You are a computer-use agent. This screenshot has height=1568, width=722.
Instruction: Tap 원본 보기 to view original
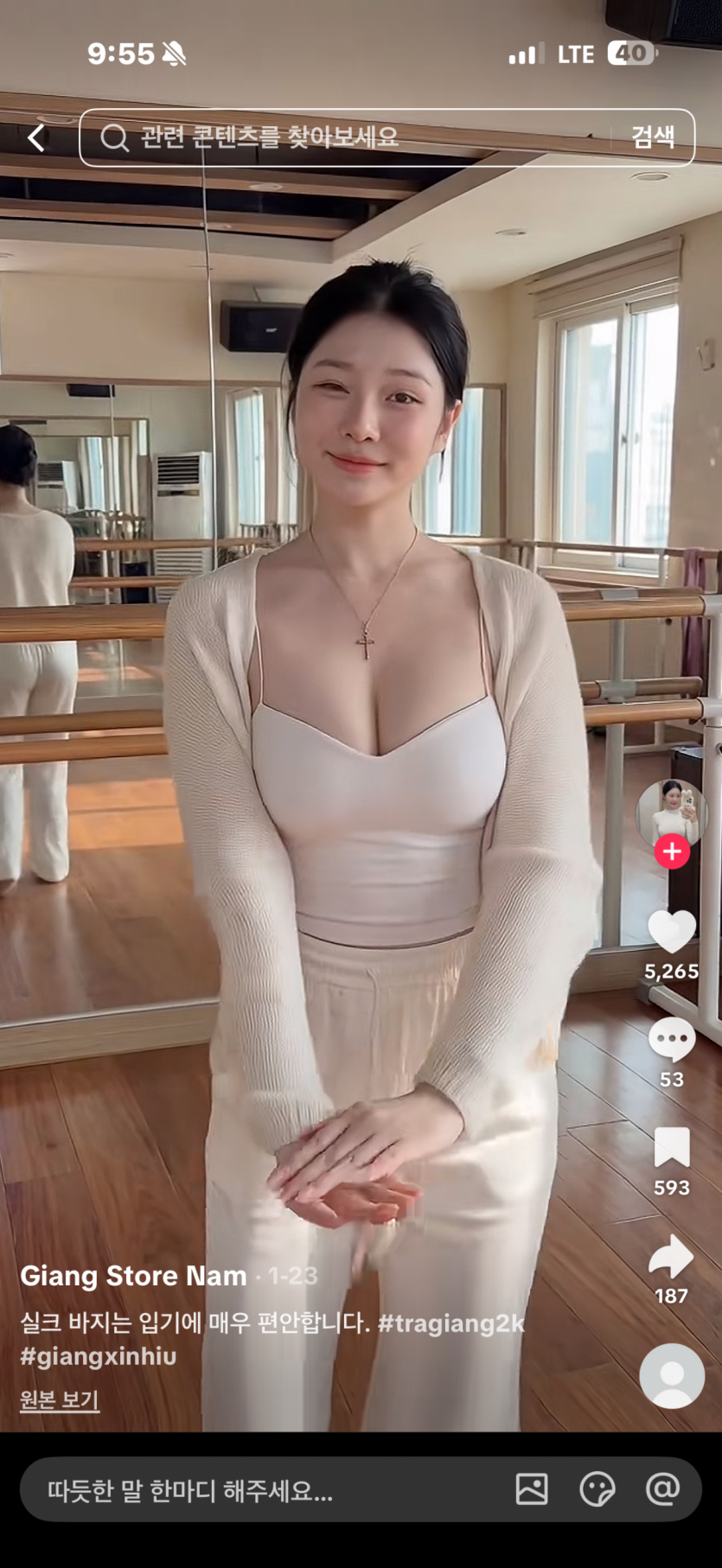(60, 1399)
